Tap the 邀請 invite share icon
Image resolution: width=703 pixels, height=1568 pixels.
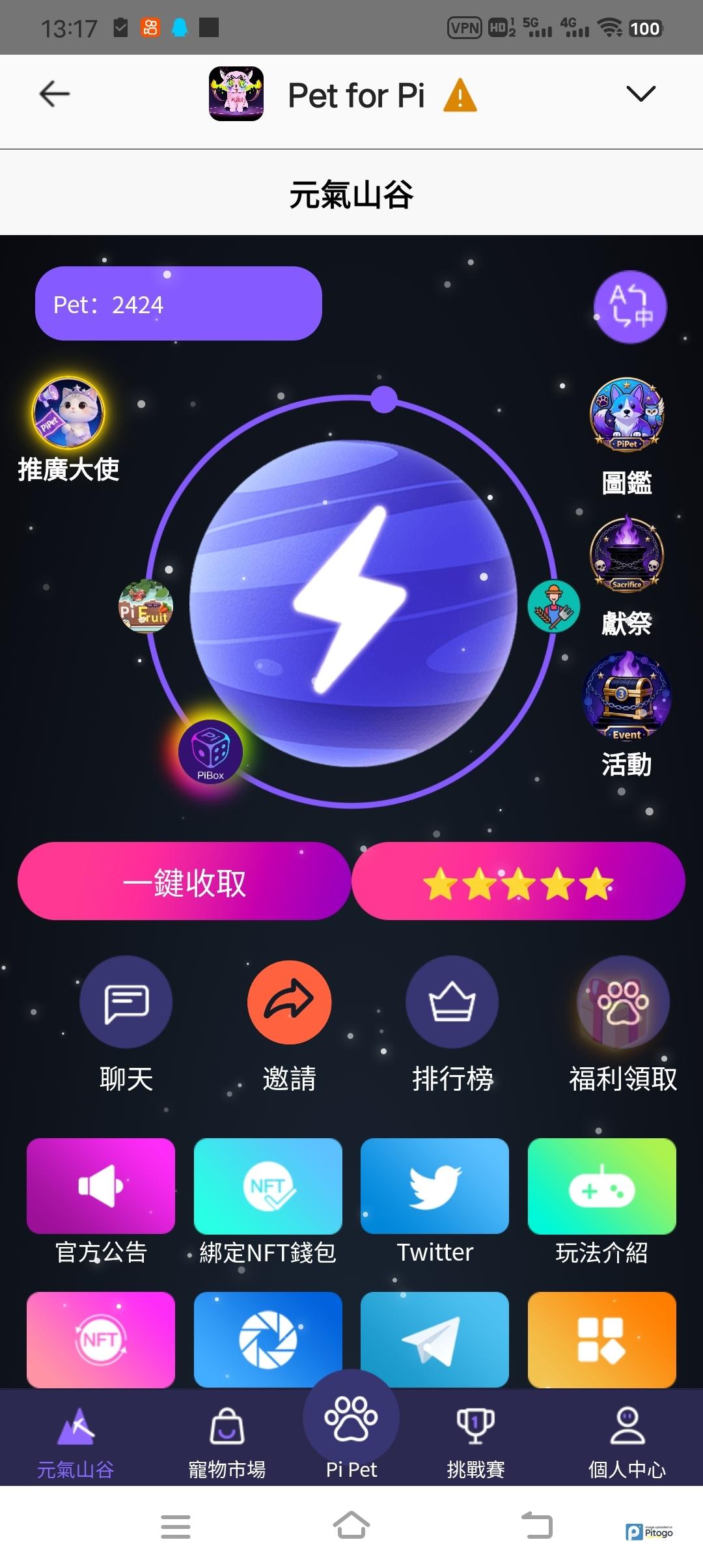pyautogui.click(x=289, y=1001)
